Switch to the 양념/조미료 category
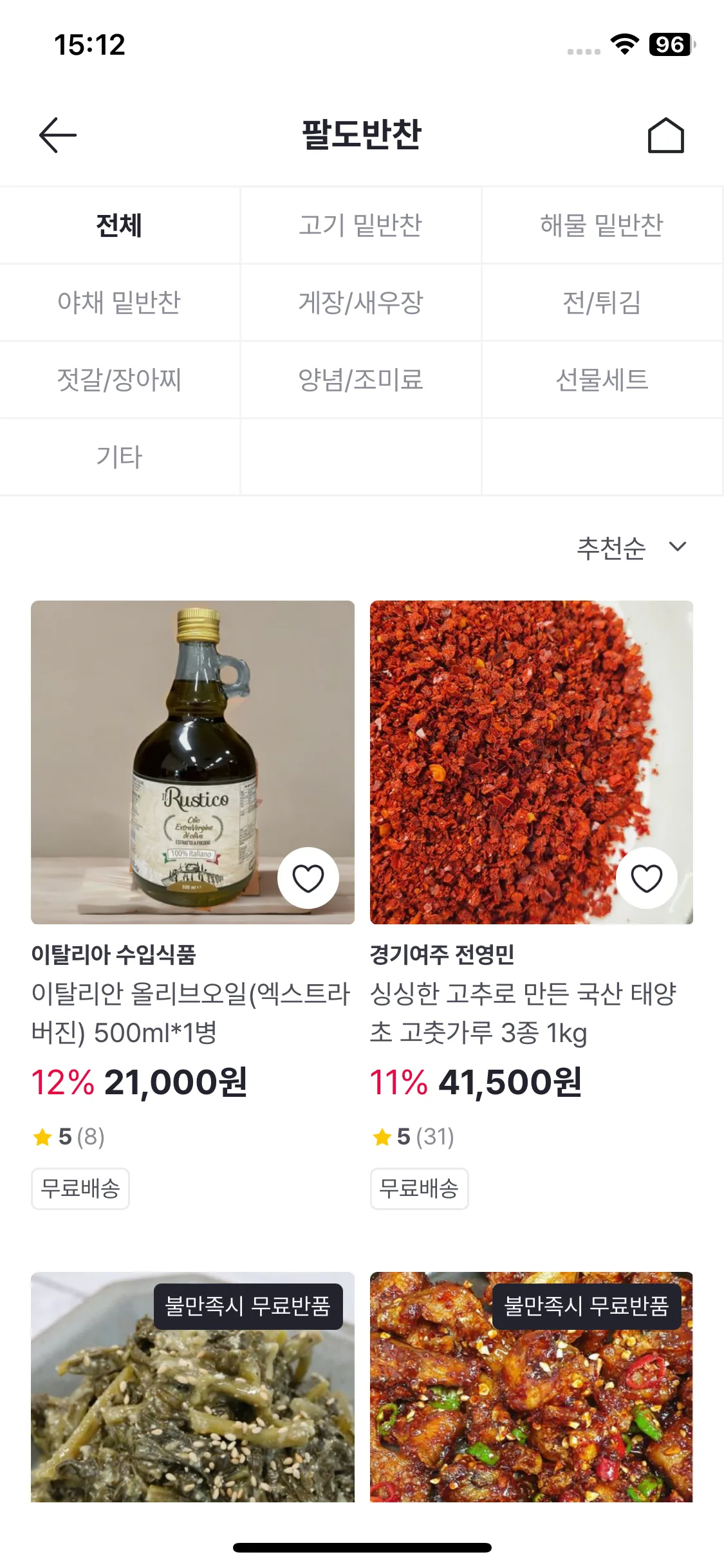Viewport: 724px width, 1568px height. 360,380
